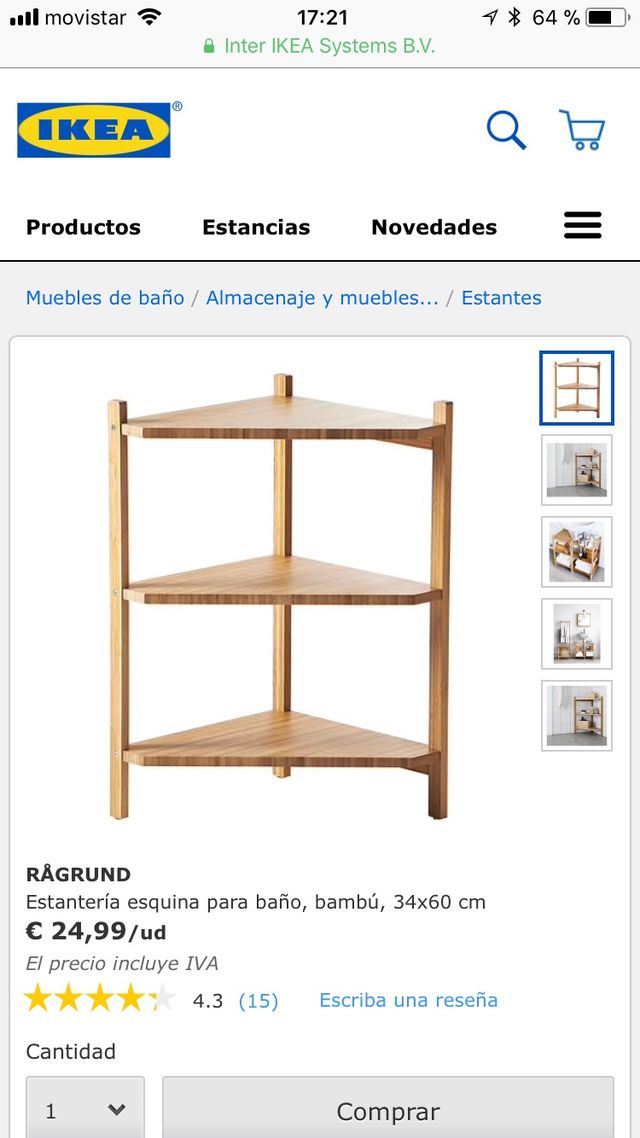Go to IKEA home via logo
The height and width of the screenshot is (1138, 640).
point(95,129)
